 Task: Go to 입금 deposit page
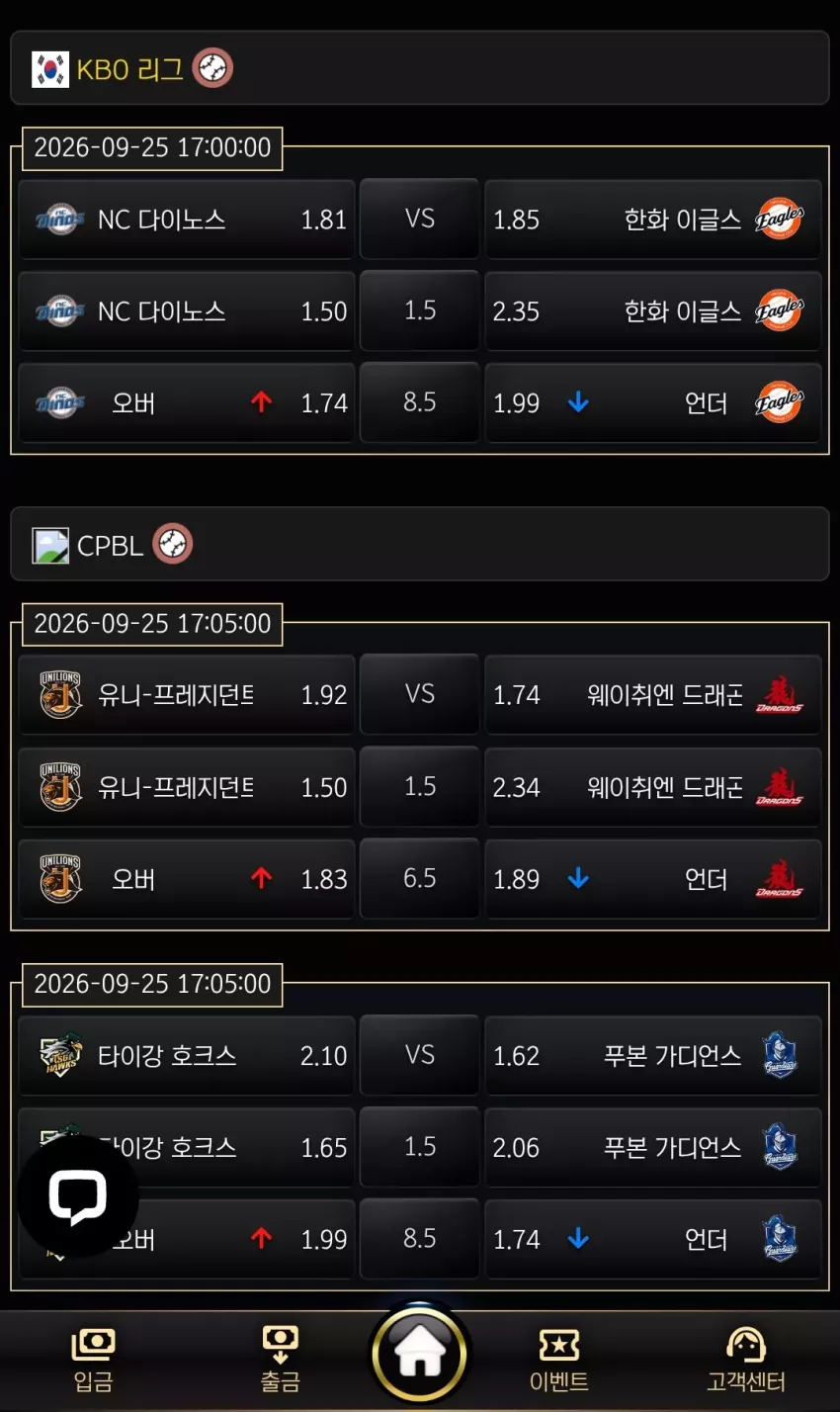coord(94,1361)
